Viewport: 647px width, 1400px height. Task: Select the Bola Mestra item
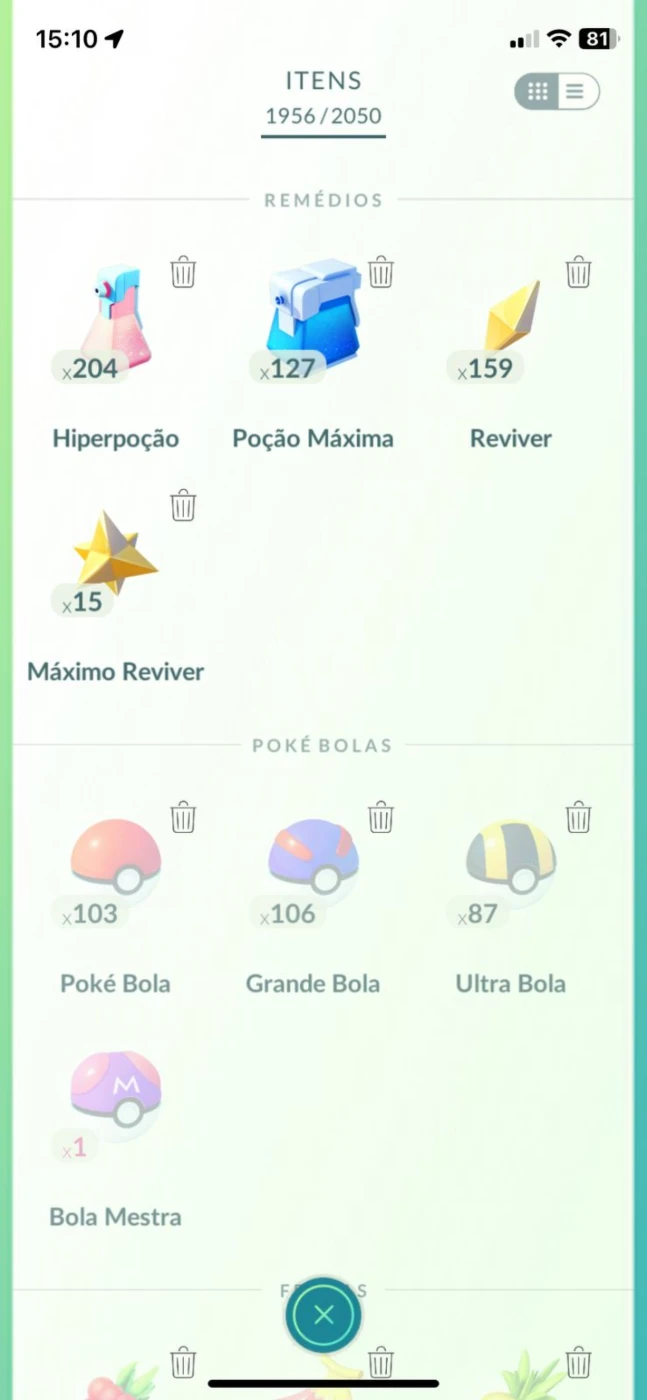point(115,1140)
